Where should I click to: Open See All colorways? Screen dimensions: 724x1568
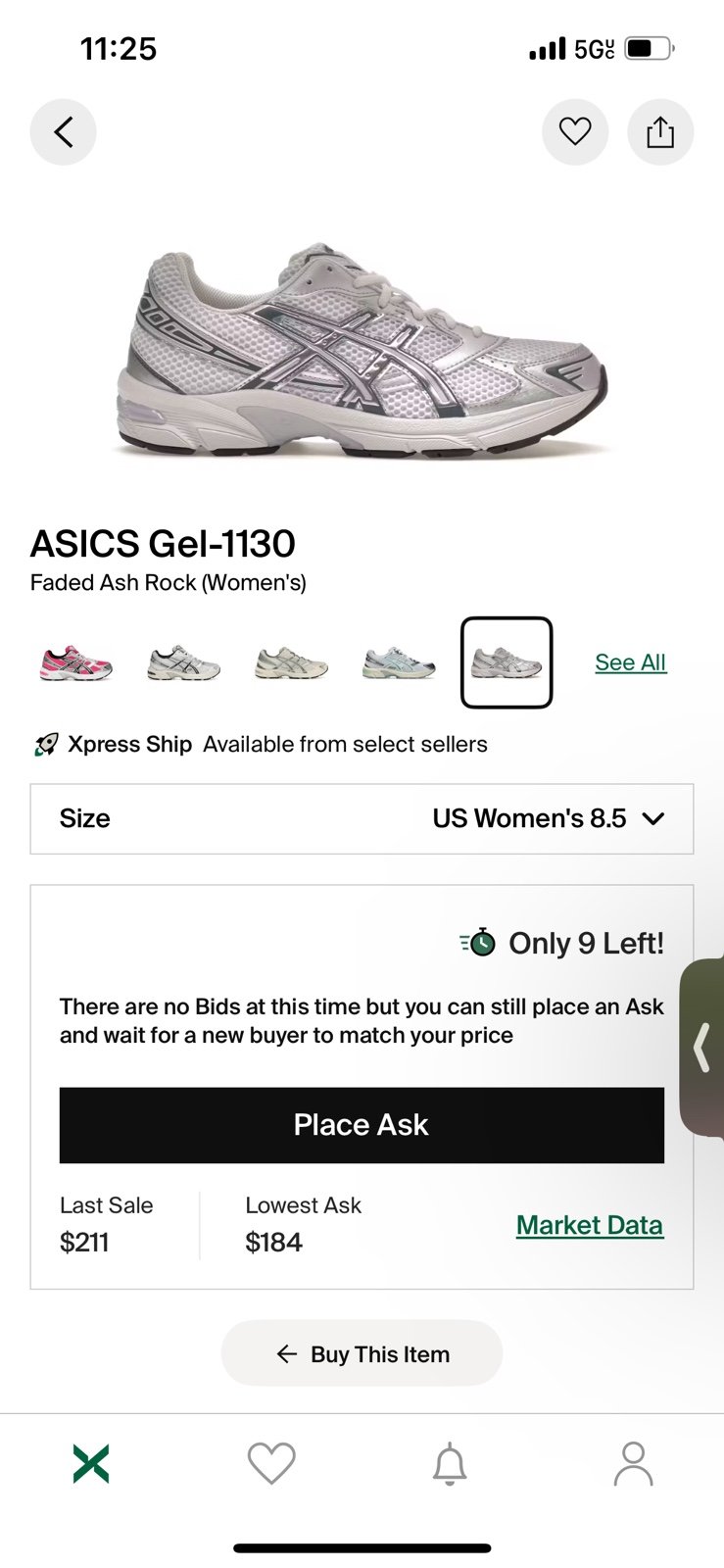(630, 662)
